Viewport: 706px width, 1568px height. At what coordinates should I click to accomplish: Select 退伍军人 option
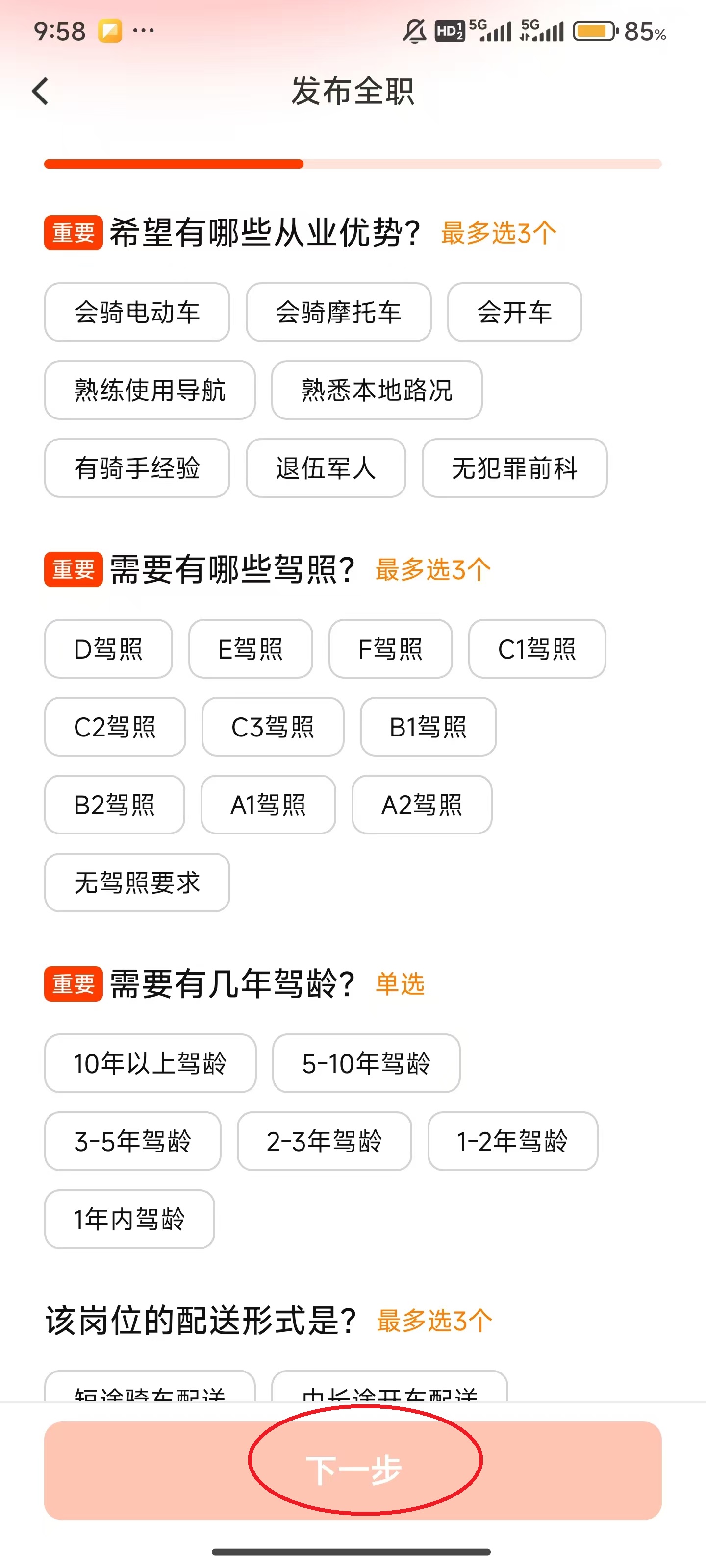pos(325,468)
